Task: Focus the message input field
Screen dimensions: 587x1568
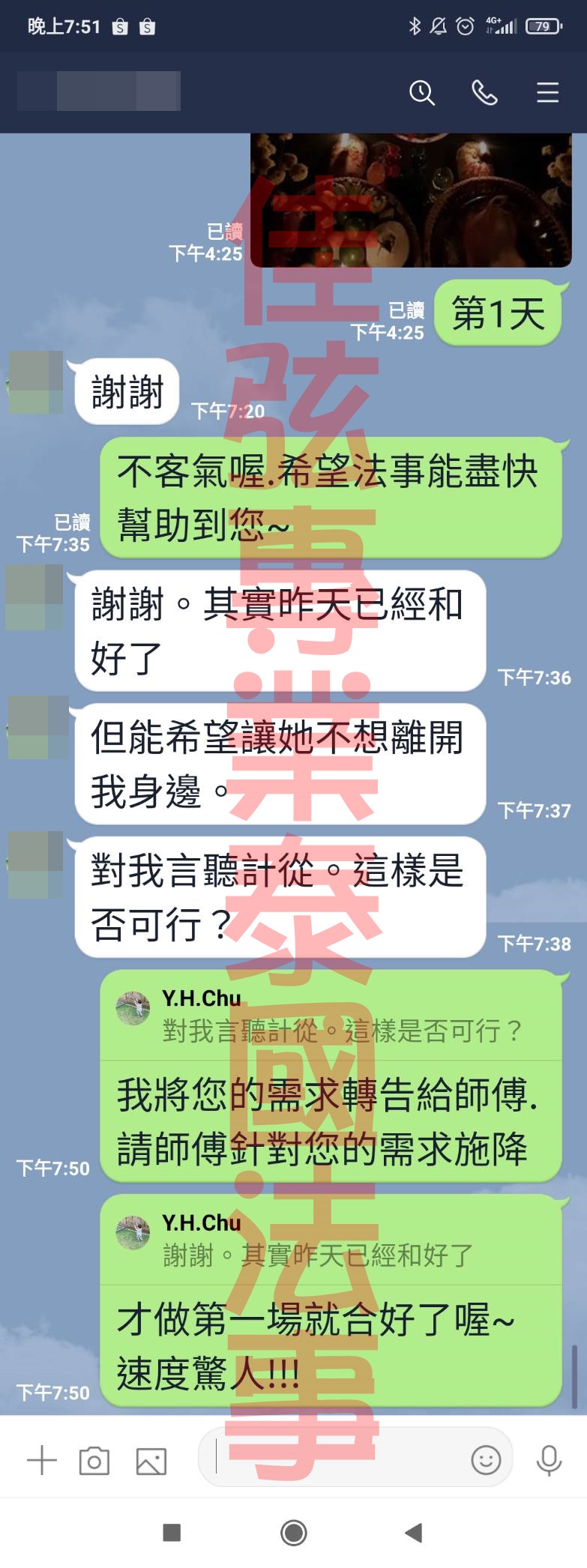Action: point(337,1458)
